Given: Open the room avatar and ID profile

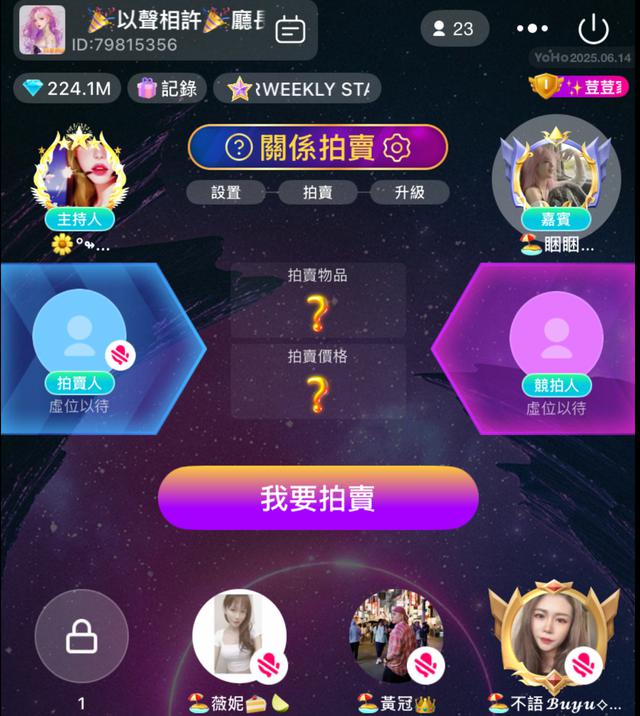Looking at the screenshot, I should (x=43, y=30).
